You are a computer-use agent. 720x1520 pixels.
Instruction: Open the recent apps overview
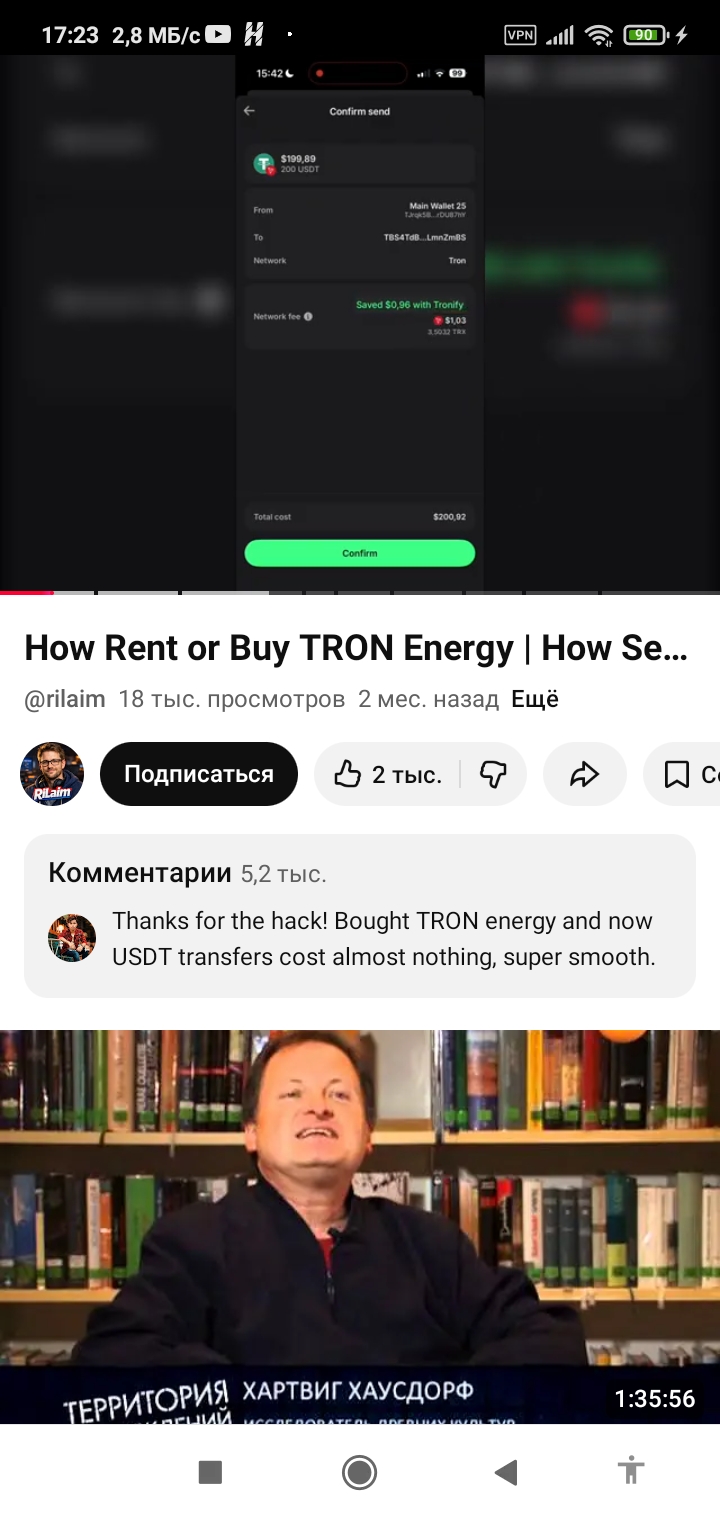click(x=210, y=1472)
